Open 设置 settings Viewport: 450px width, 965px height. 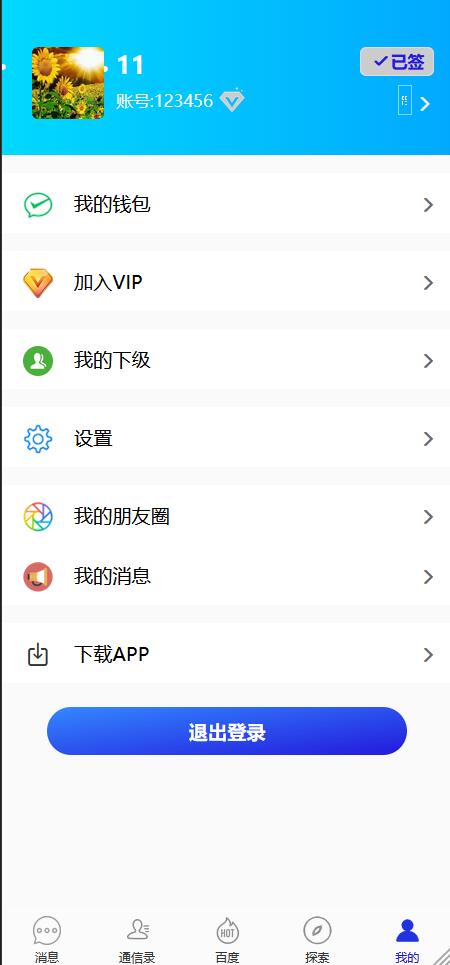226,439
